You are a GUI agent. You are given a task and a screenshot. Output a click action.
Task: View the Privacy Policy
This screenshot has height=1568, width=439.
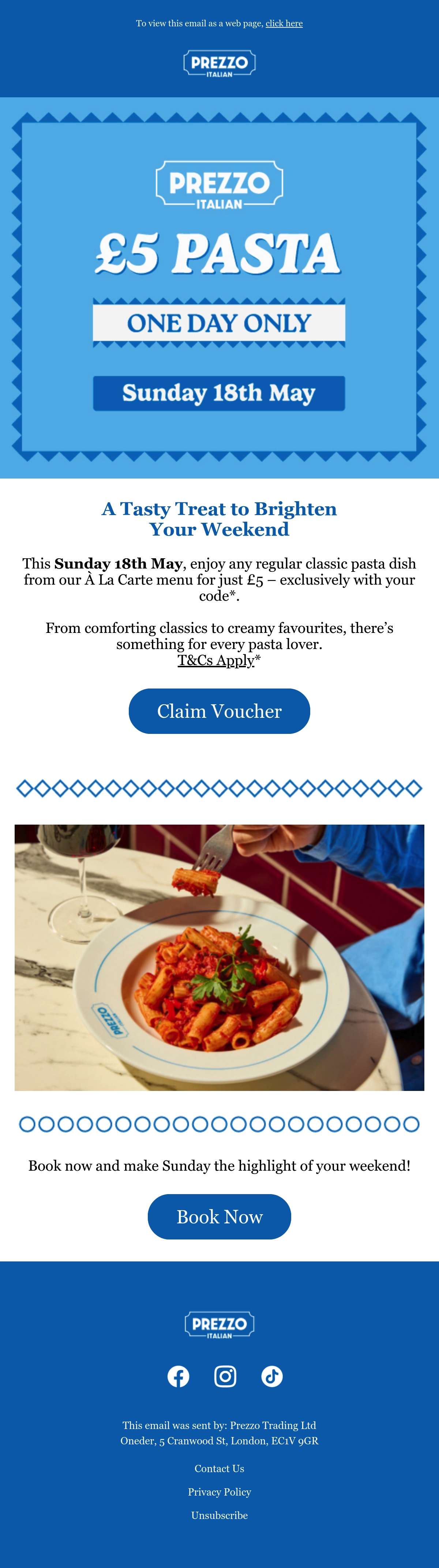[219, 1492]
